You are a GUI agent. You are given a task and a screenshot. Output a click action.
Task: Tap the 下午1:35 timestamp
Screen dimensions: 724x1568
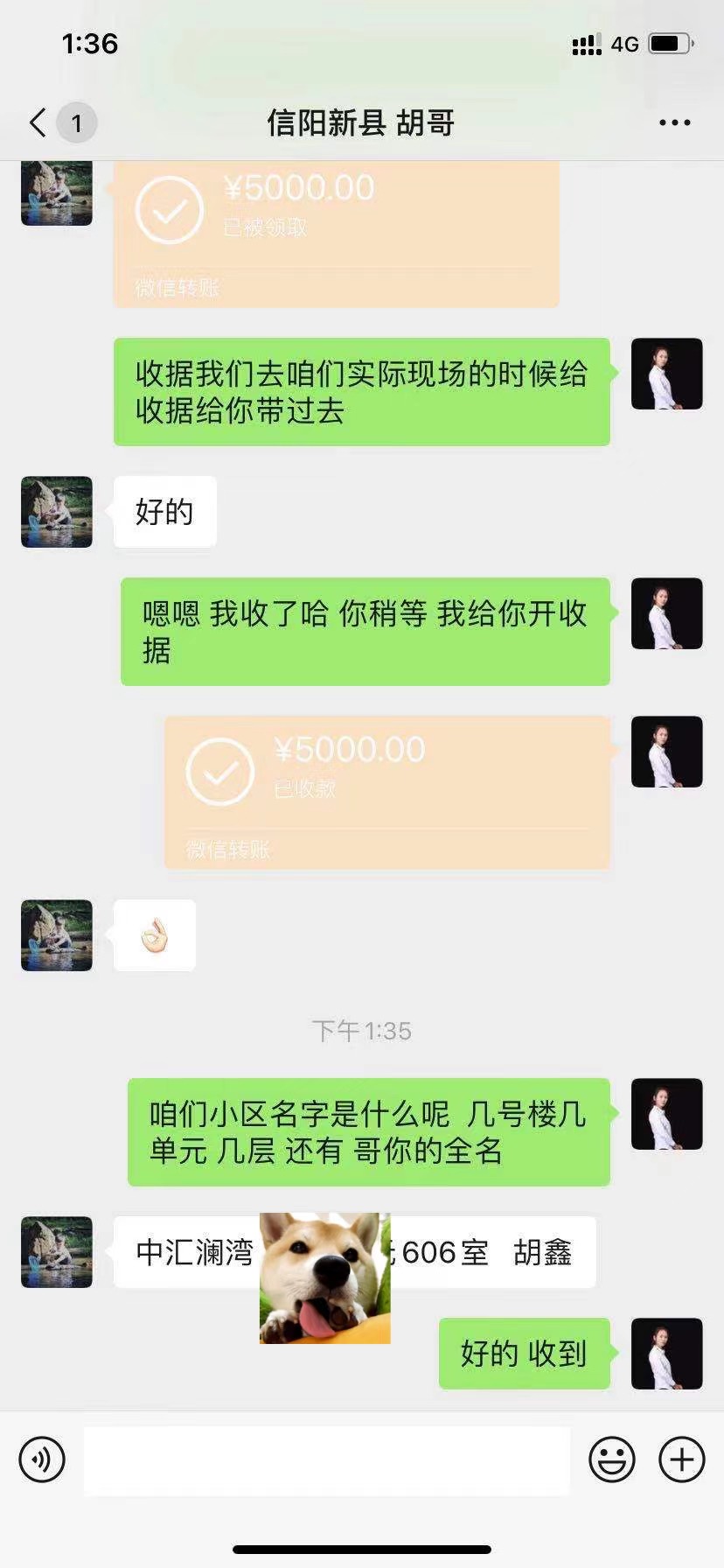coord(362,1031)
